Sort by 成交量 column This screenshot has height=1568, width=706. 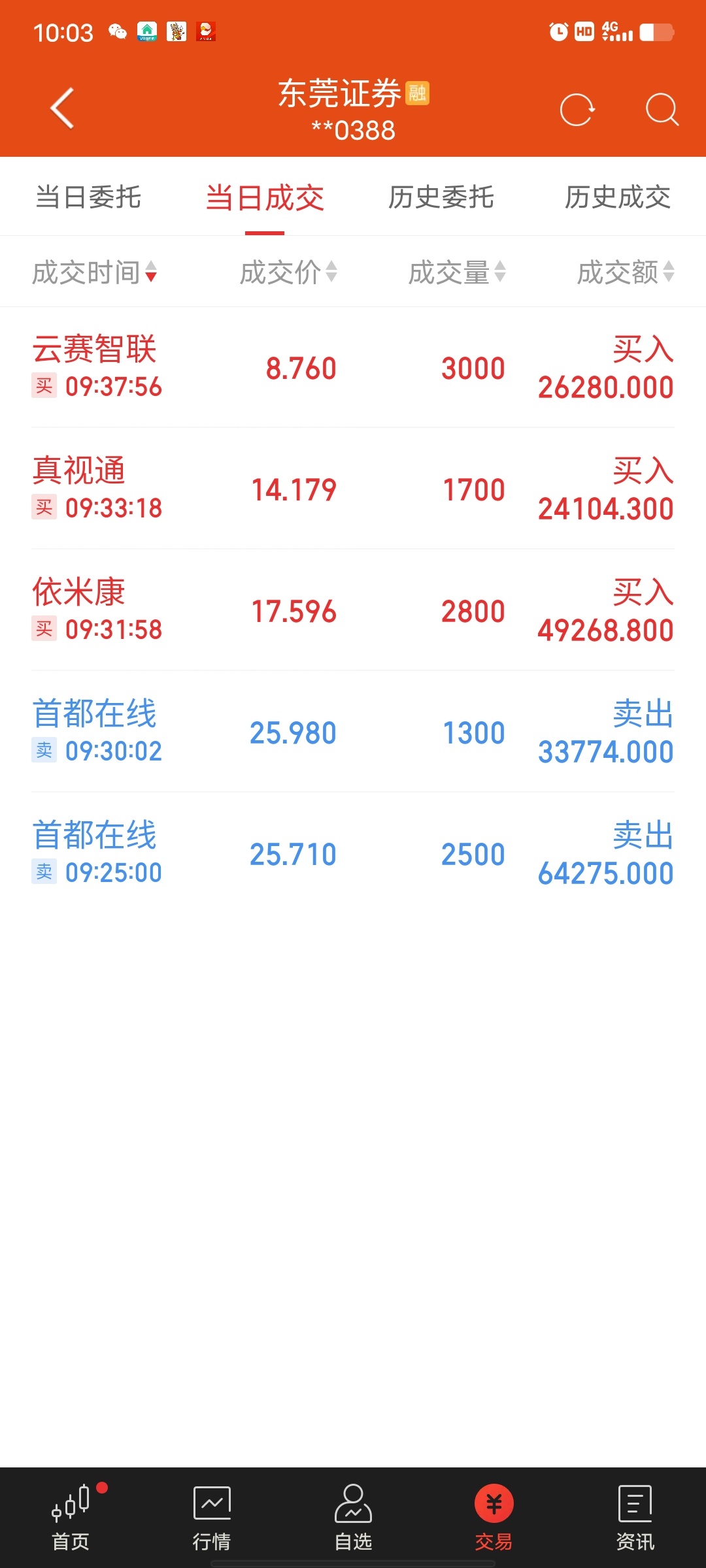pos(457,272)
